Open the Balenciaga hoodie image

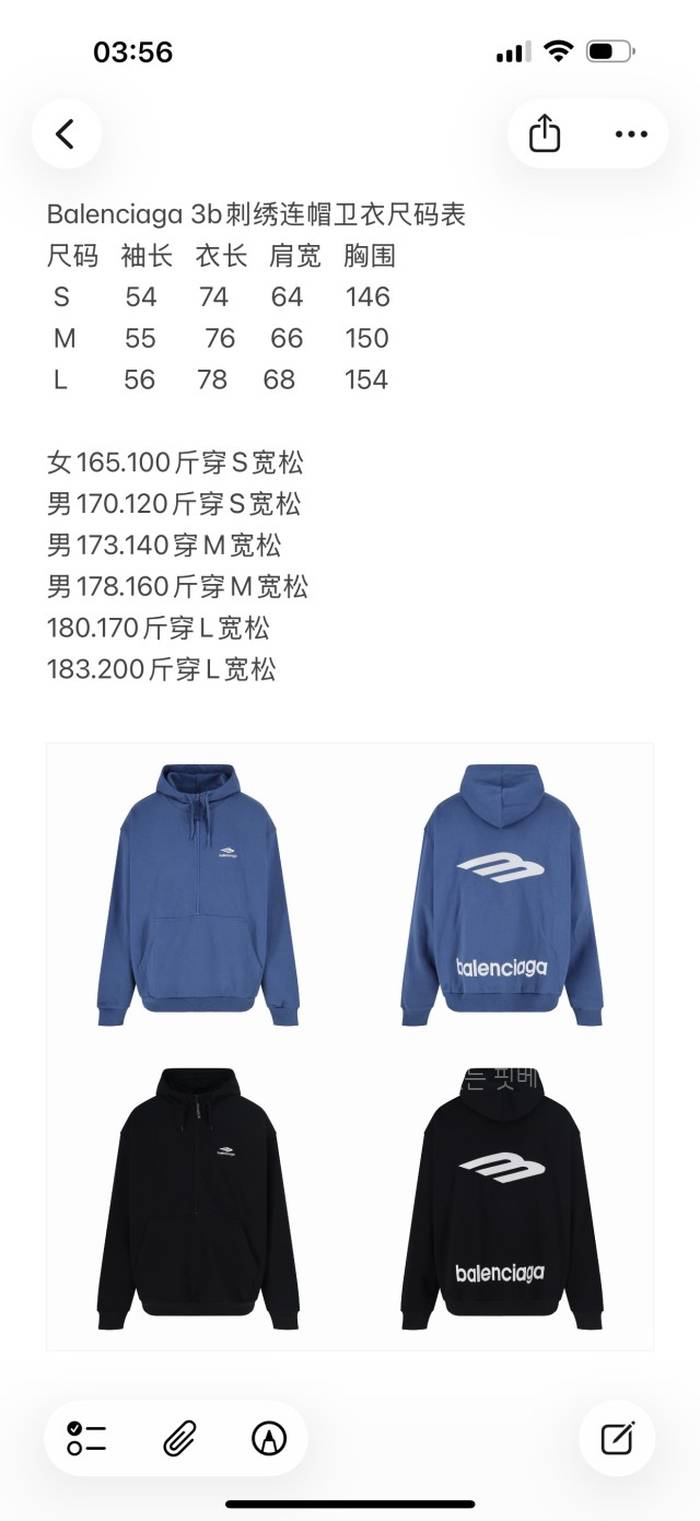pos(350,1046)
